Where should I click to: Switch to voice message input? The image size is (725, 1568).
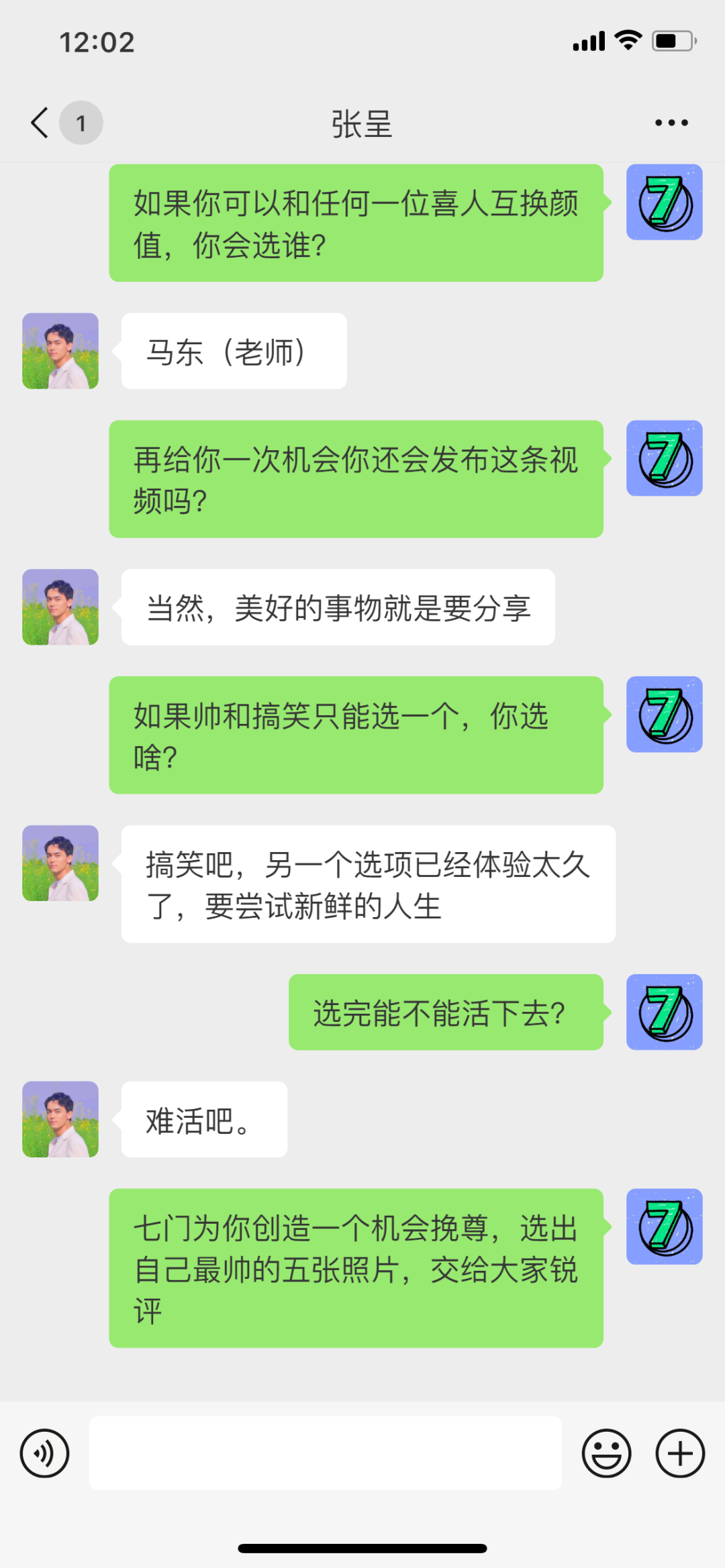(44, 1454)
